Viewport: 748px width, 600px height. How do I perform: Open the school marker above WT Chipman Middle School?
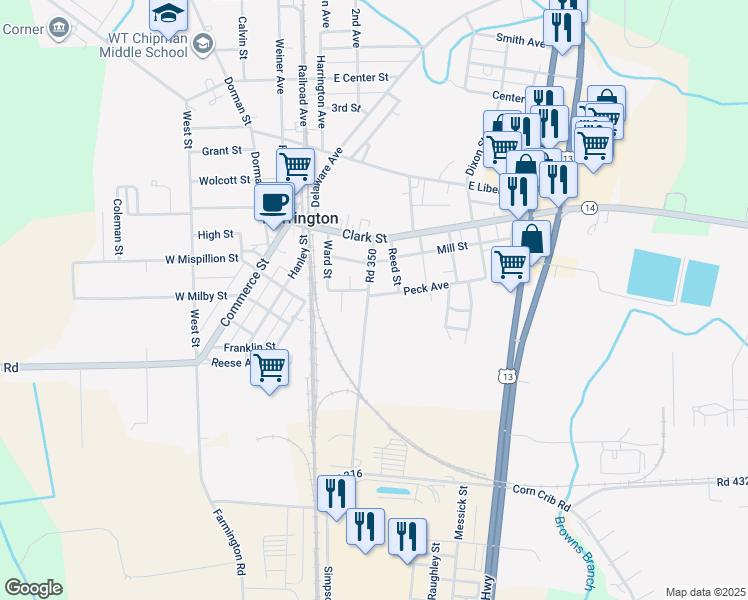[168, 13]
